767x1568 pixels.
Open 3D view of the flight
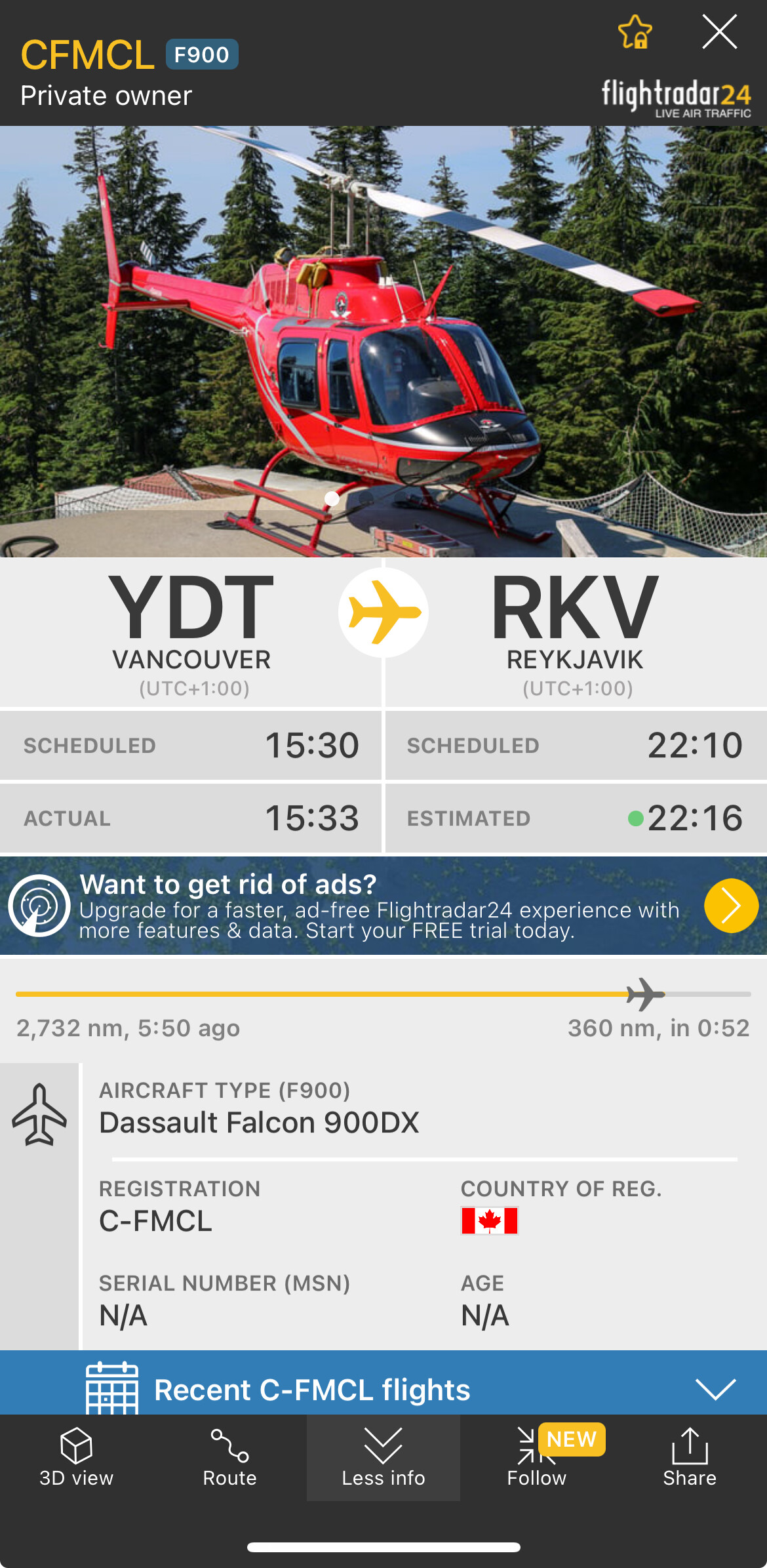[x=76, y=1457]
